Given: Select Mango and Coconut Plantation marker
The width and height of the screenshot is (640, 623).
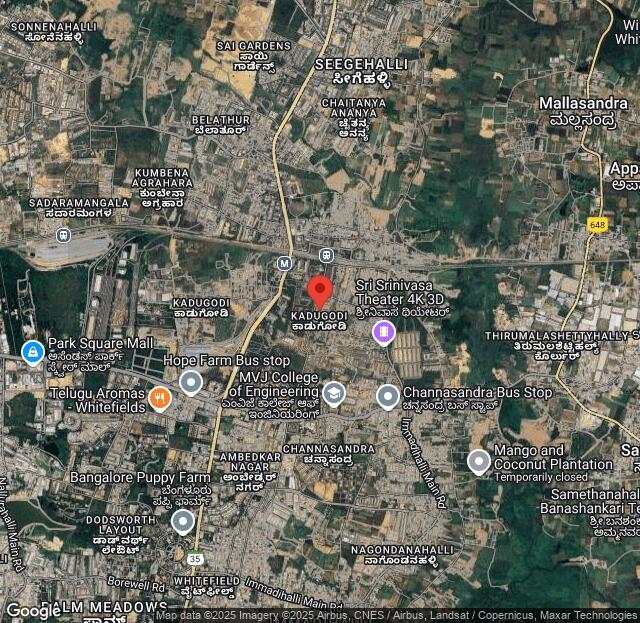Looking at the screenshot, I should [479, 461].
